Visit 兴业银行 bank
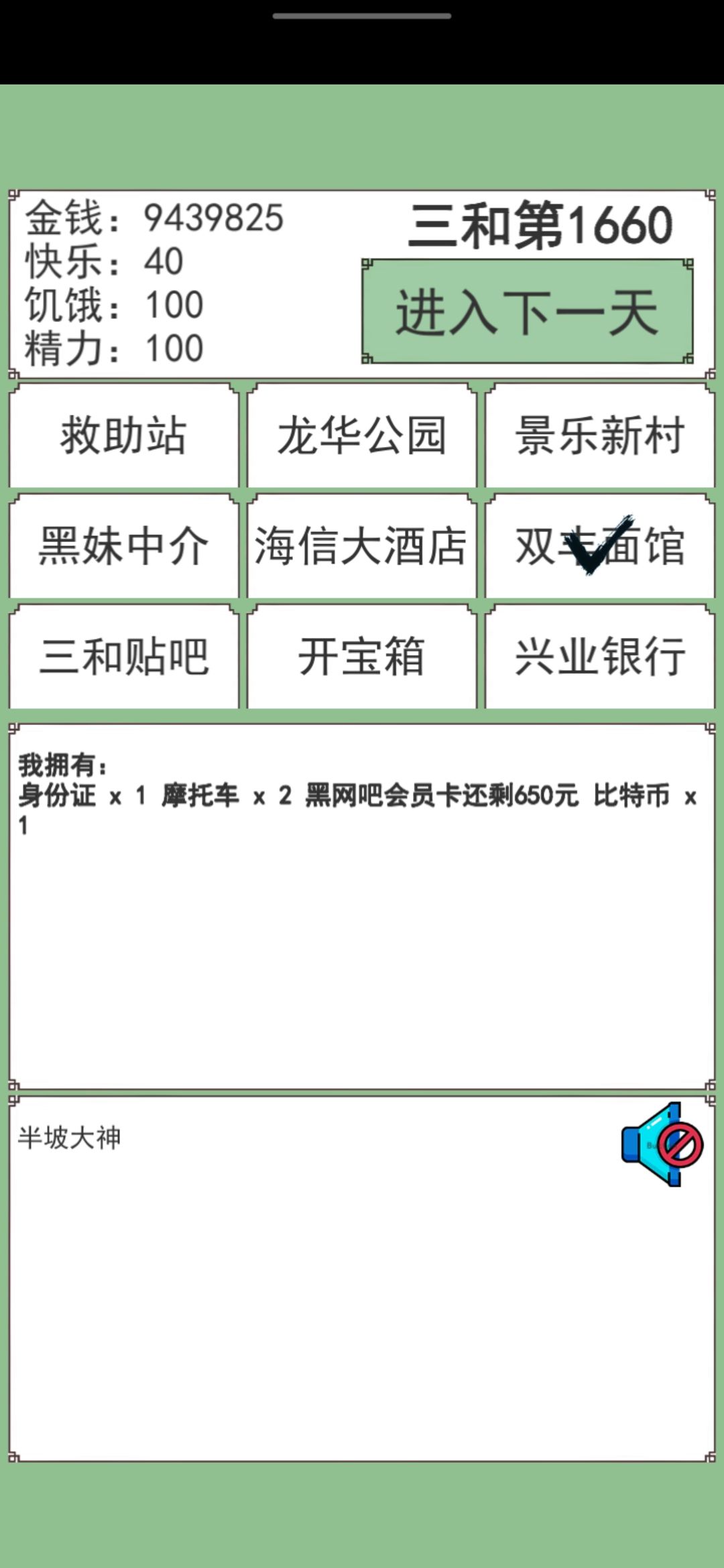Image resolution: width=724 pixels, height=1568 pixels. tap(600, 658)
